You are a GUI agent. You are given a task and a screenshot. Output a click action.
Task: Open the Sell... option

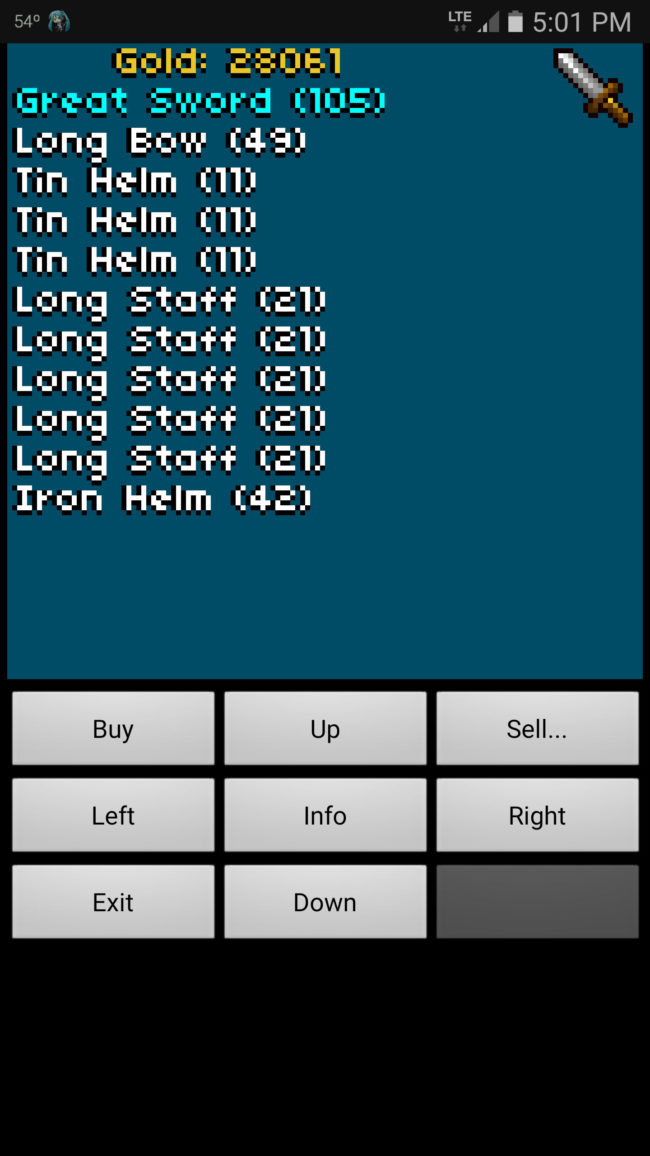pos(537,729)
